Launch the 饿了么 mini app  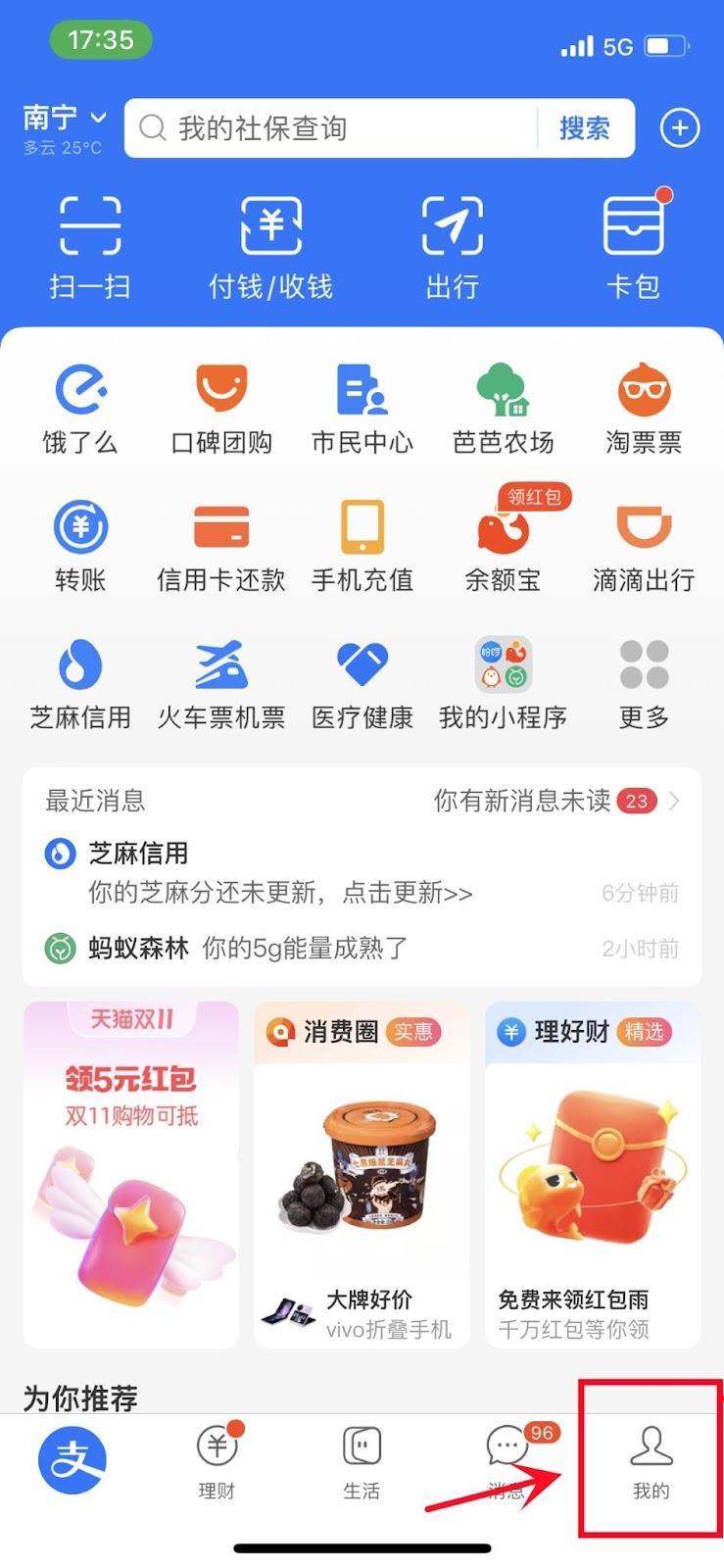click(x=80, y=408)
